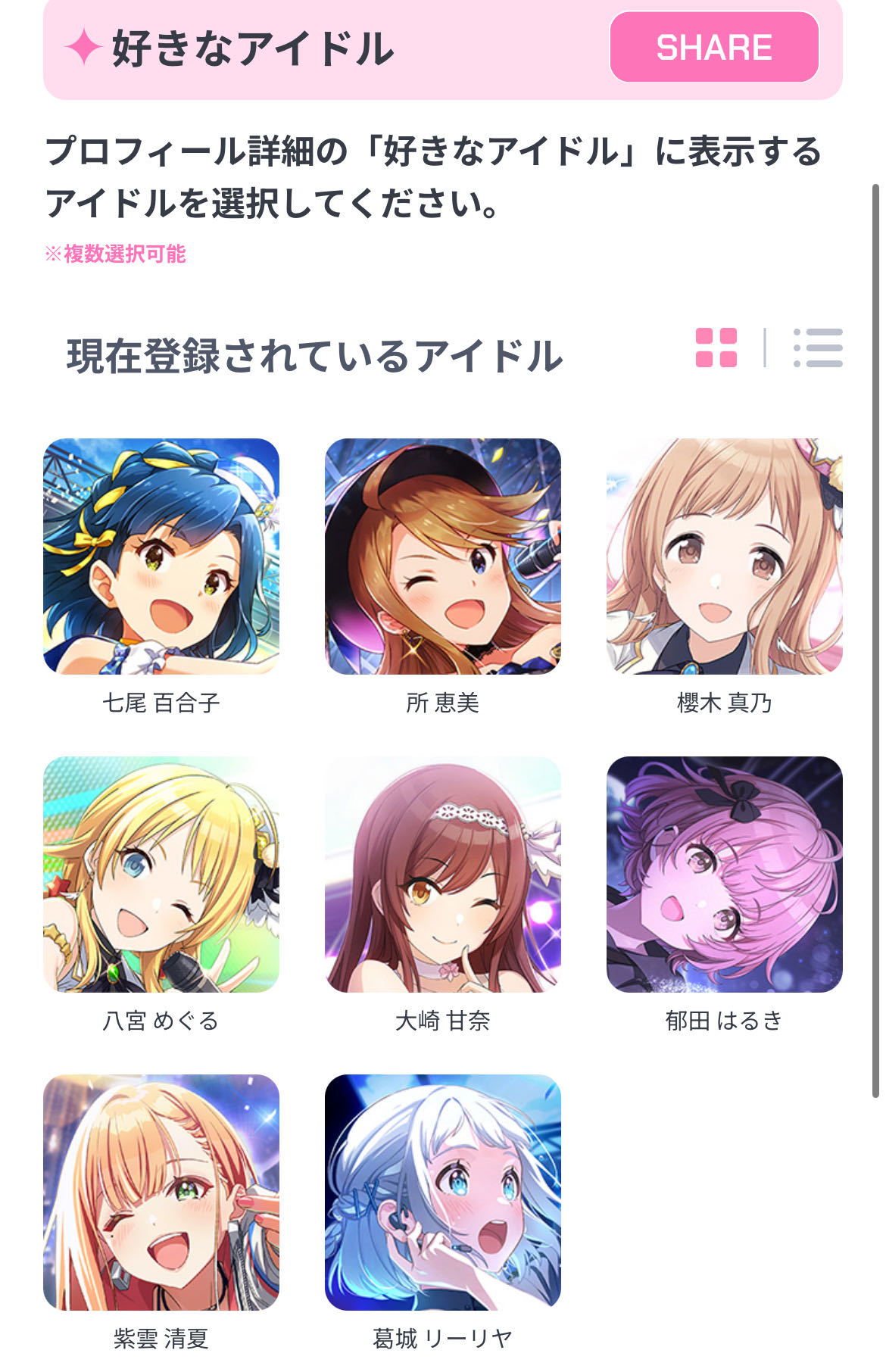Tap the 大崎 甘奈 idol tile
This screenshot has width=886, height=1372.
(x=443, y=875)
